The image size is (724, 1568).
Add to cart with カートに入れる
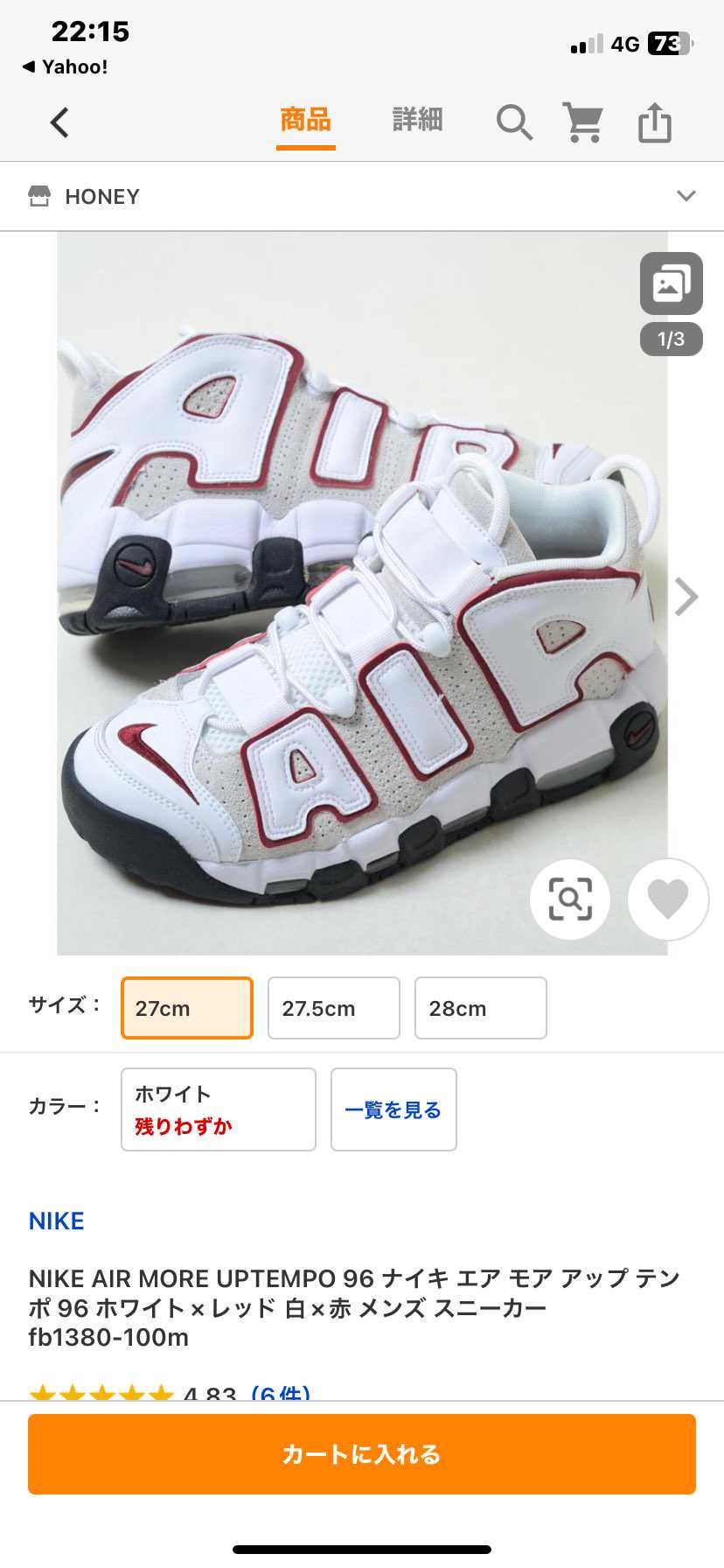tap(362, 1454)
